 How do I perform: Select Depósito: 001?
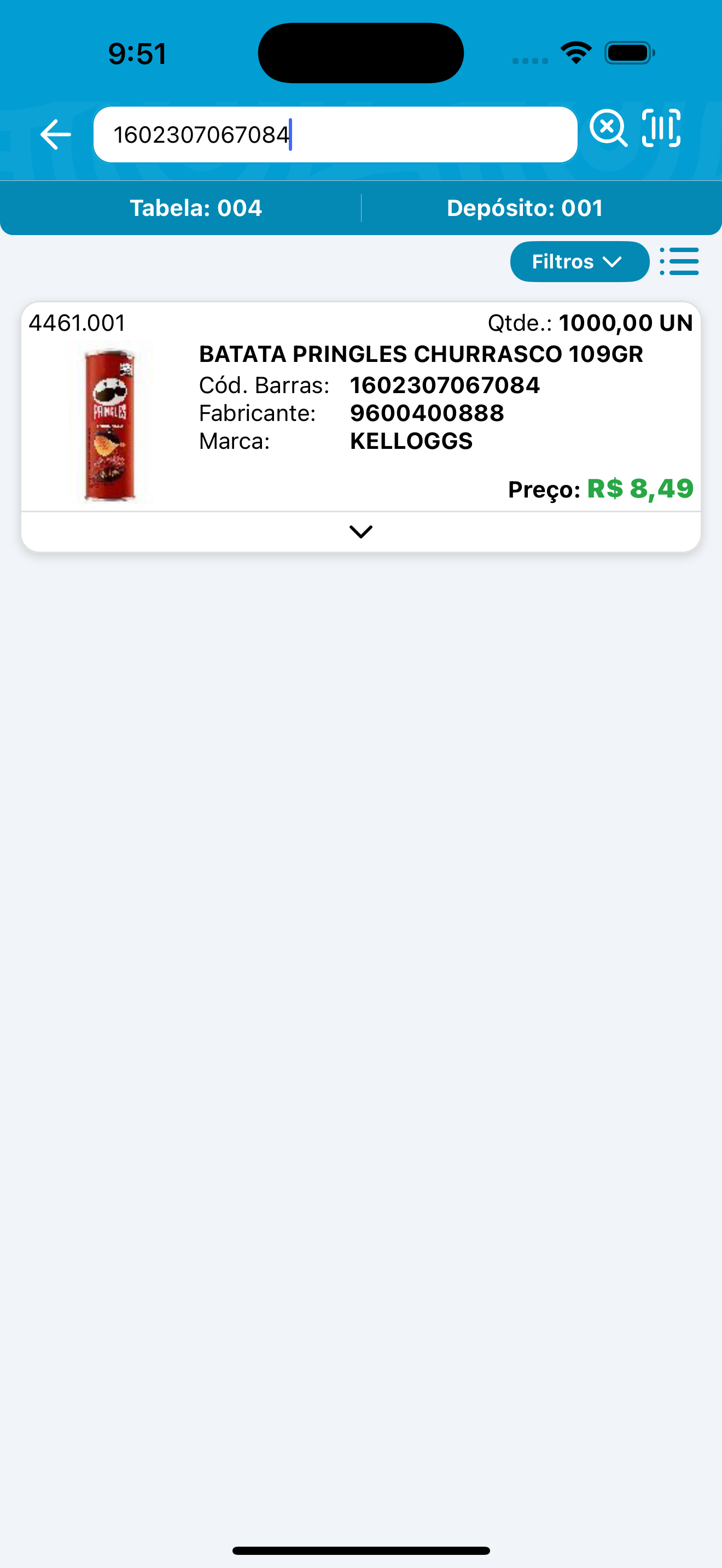[525, 208]
